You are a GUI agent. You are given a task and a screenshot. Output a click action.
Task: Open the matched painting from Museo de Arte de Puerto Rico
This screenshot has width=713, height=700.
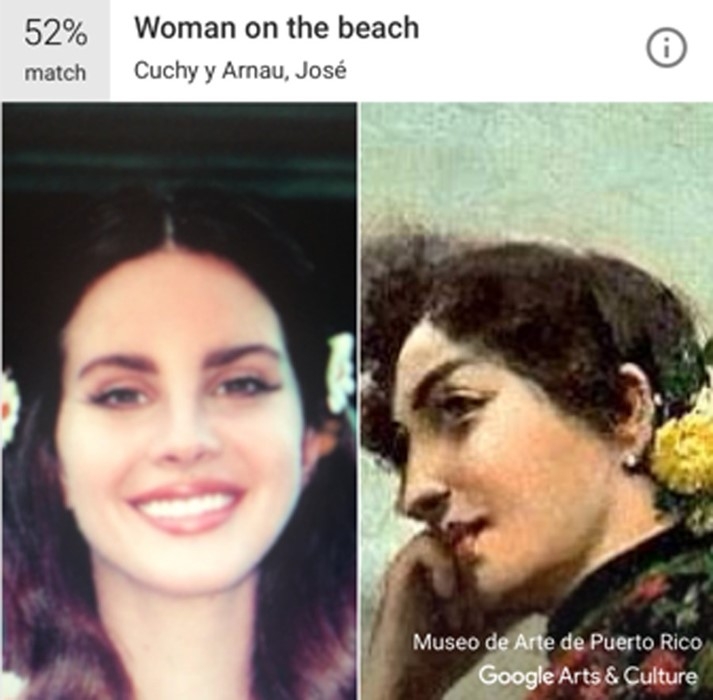pos(537,400)
